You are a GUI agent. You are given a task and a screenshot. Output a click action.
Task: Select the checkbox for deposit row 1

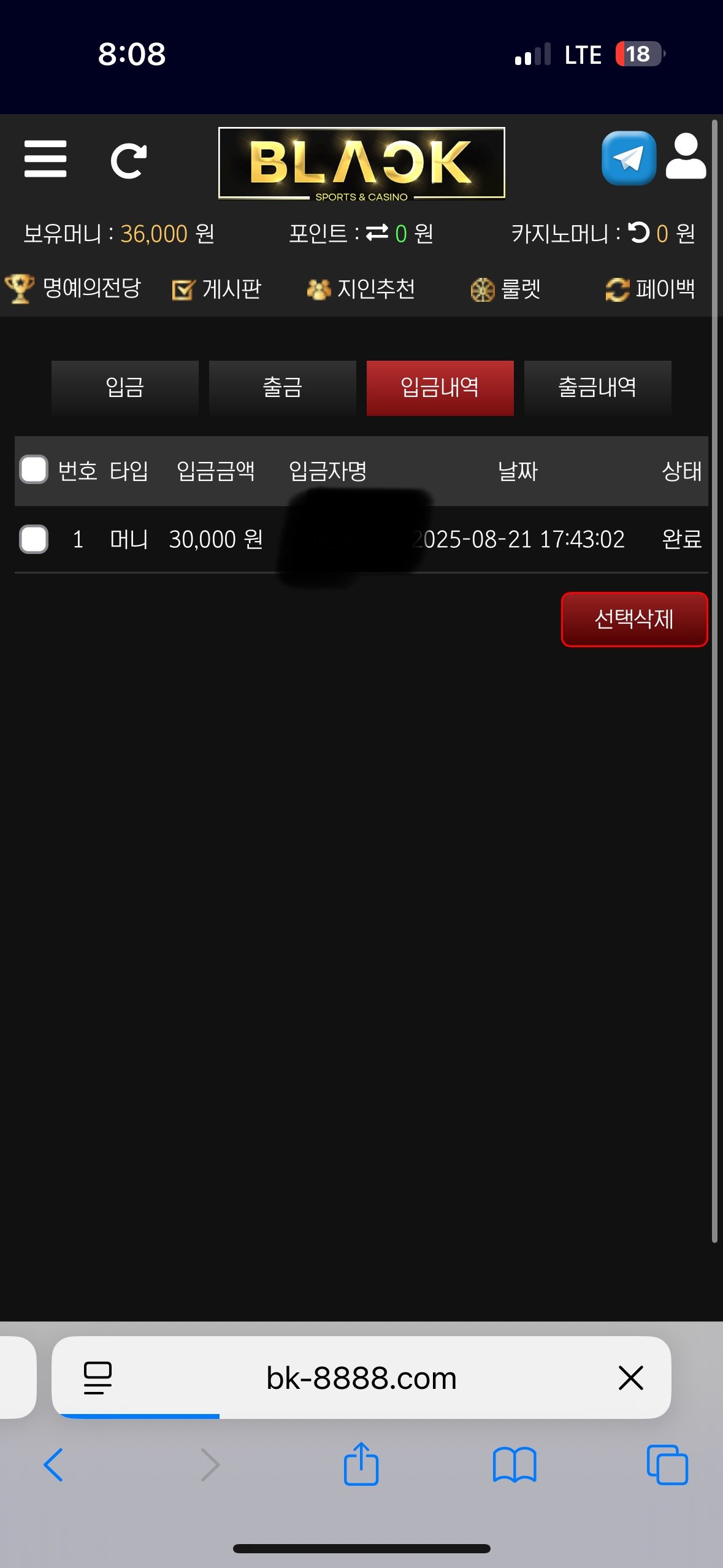tap(34, 539)
